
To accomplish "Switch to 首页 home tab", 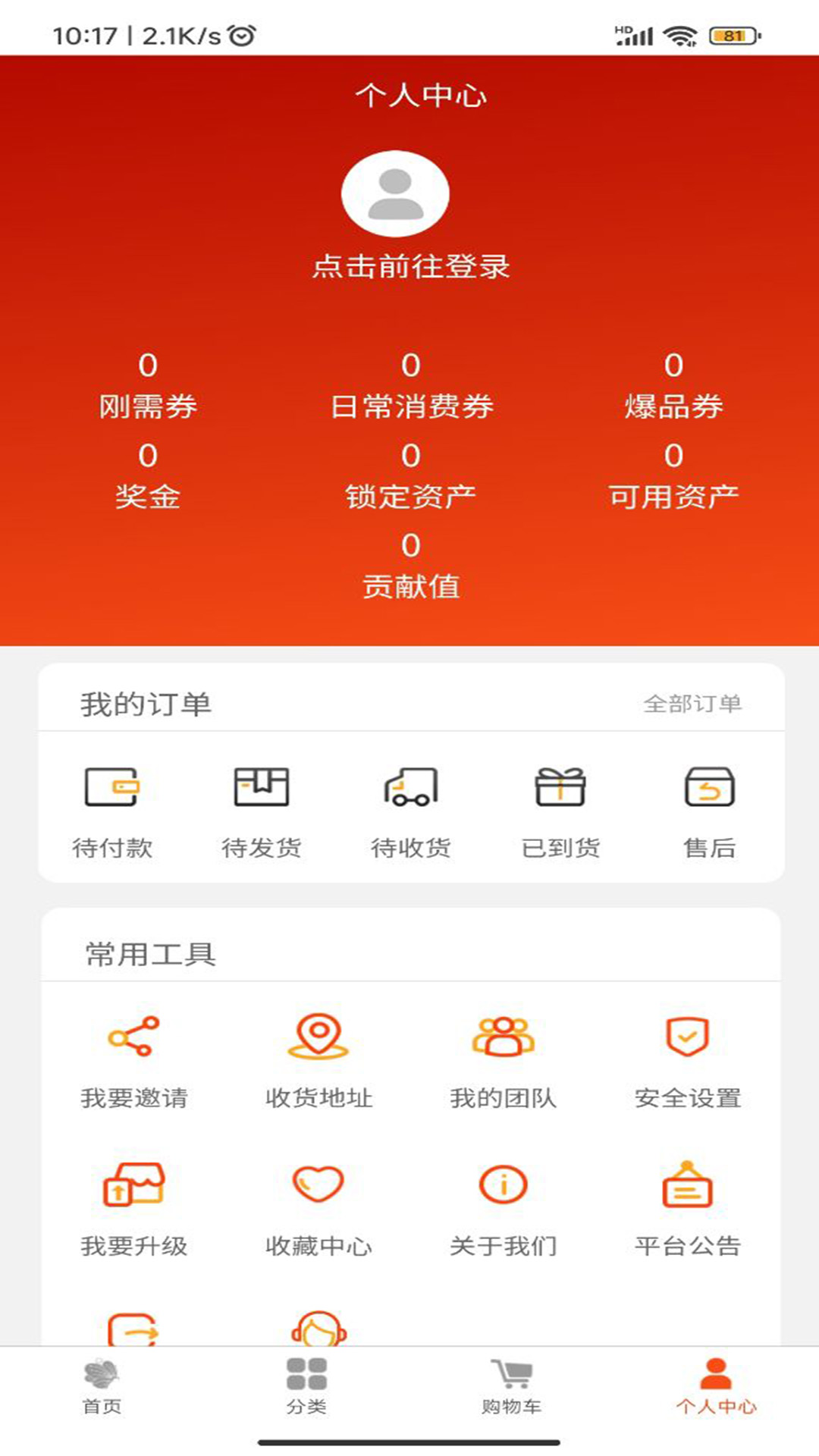I will tap(102, 1388).
